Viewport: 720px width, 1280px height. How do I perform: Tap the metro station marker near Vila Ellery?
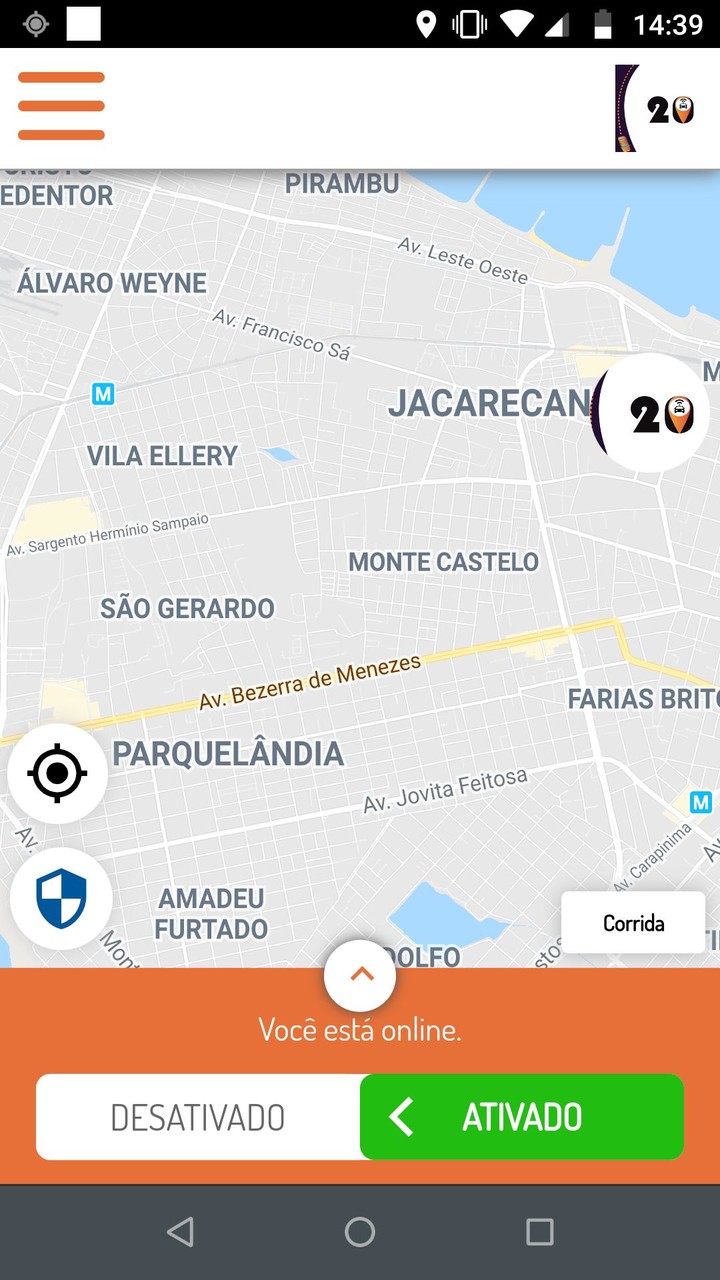click(104, 394)
